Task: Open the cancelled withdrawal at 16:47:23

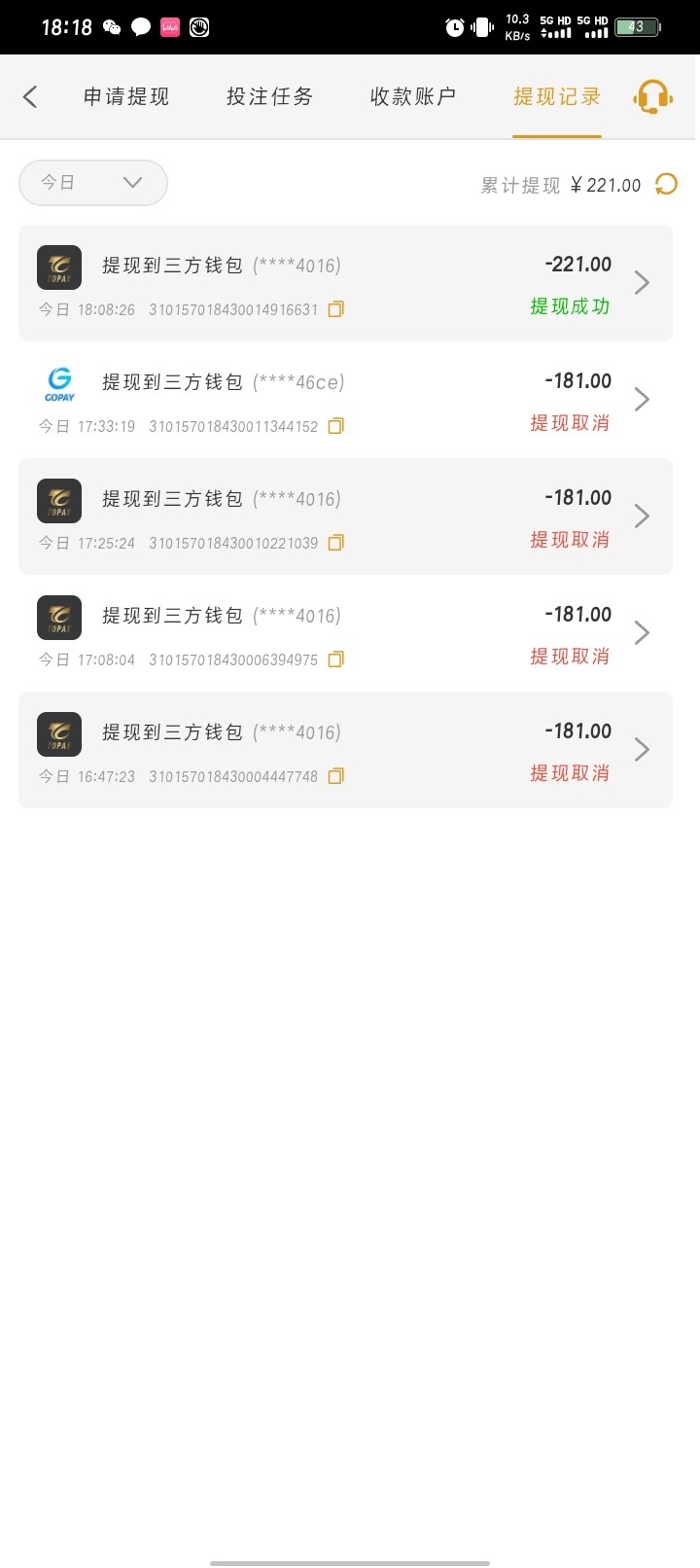Action: [345, 750]
